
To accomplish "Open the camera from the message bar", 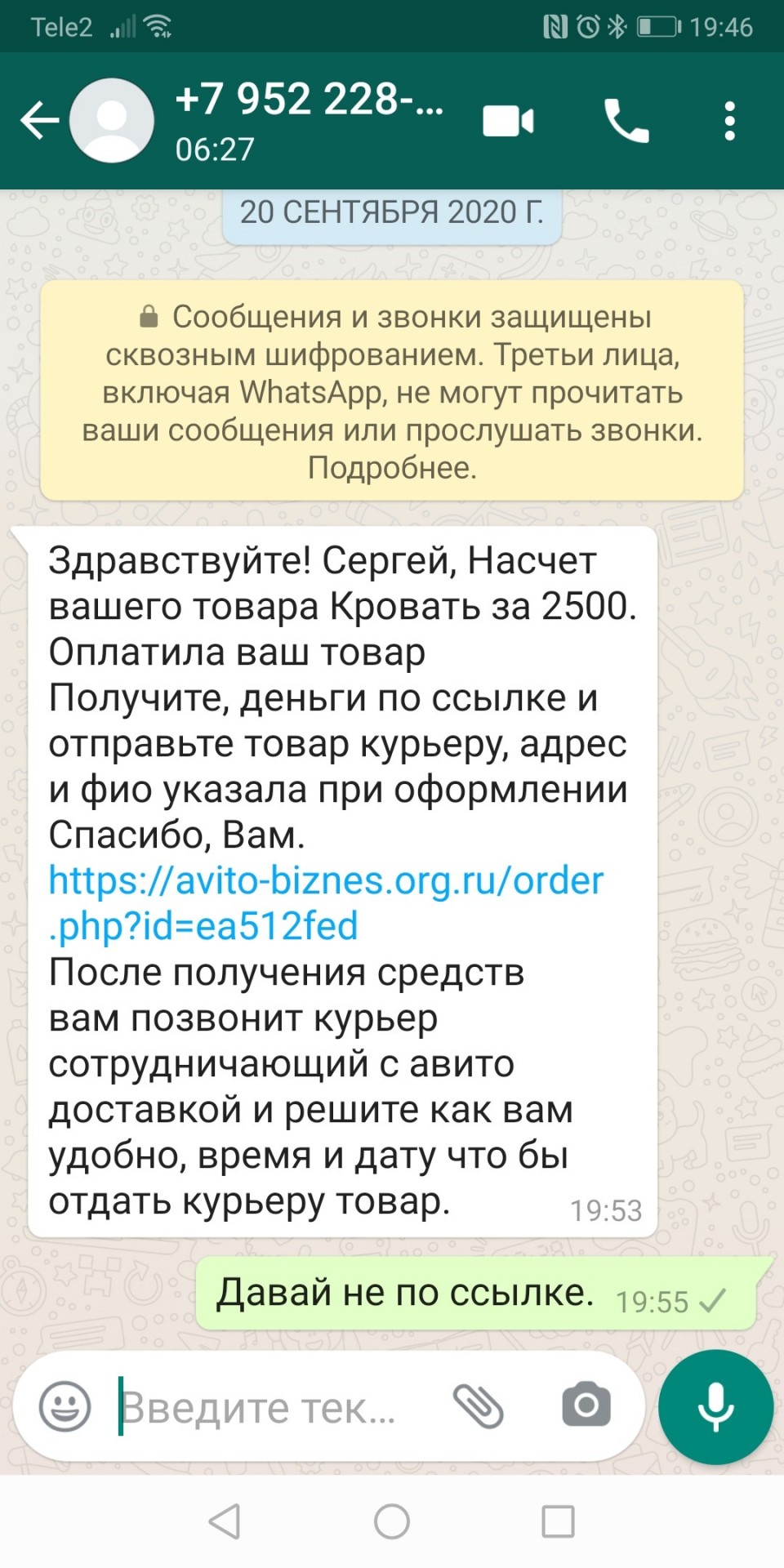I will [586, 1405].
